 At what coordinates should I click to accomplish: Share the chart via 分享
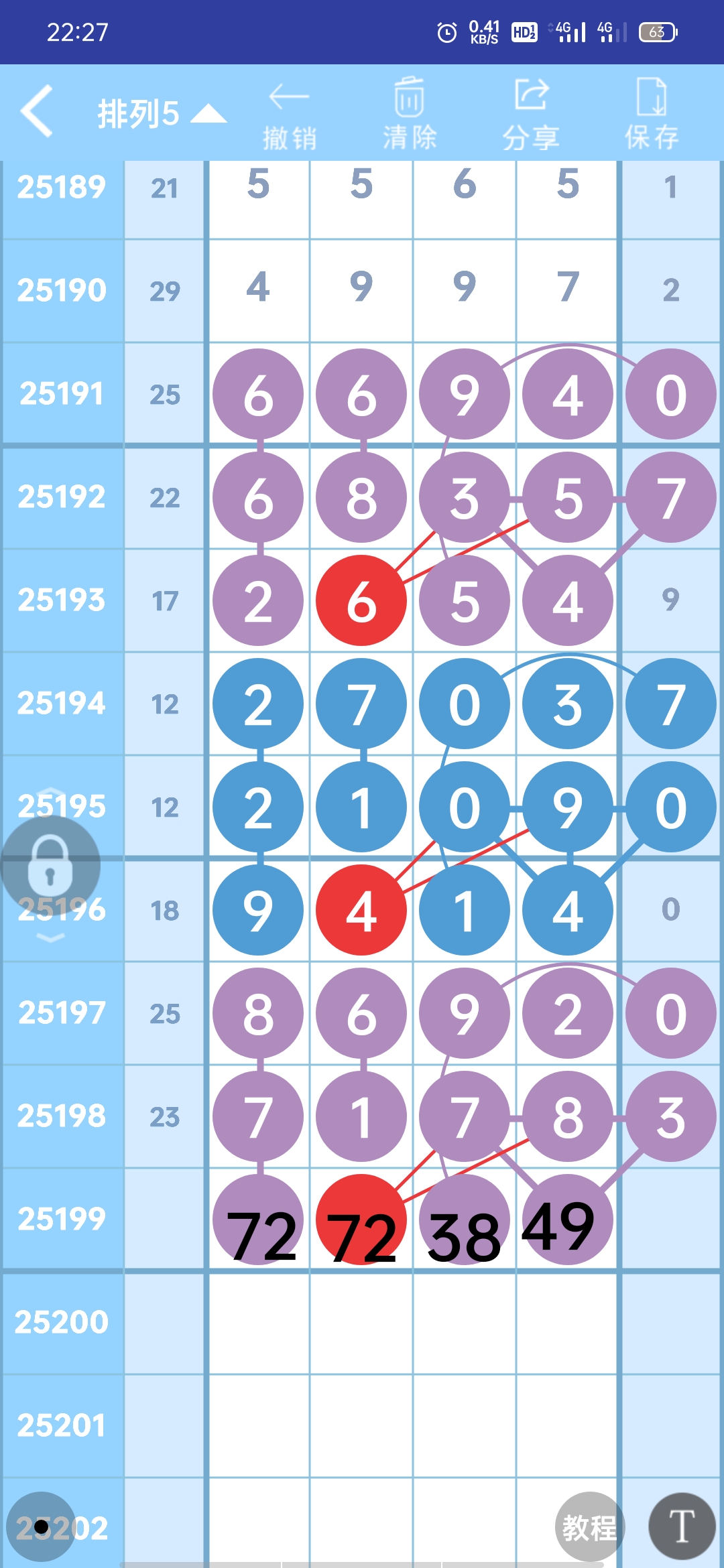531,115
